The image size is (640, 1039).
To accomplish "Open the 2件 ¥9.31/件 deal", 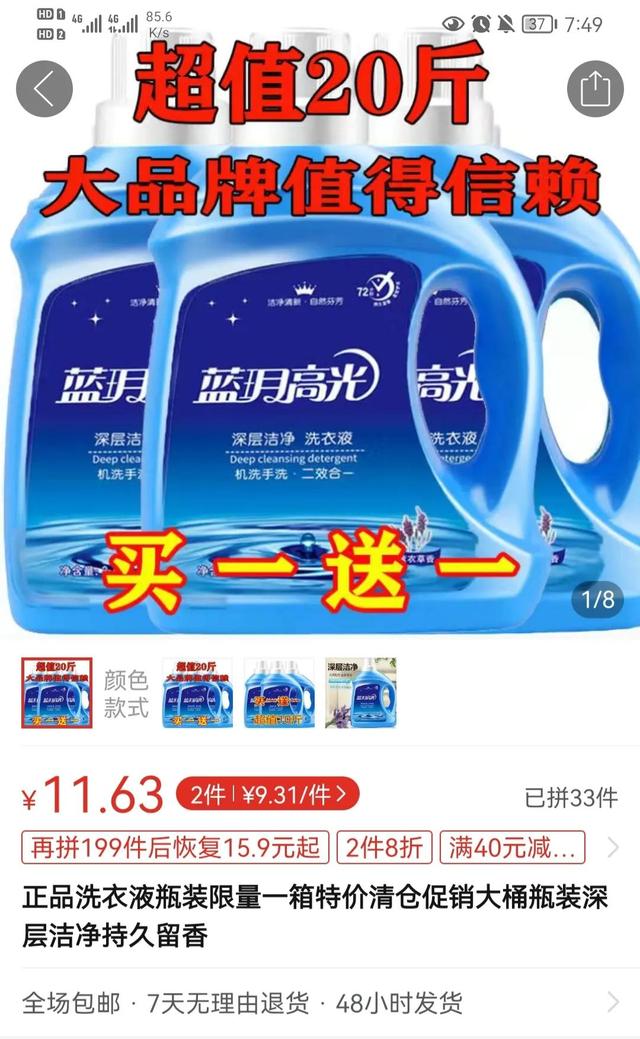I will click(267, 795).
